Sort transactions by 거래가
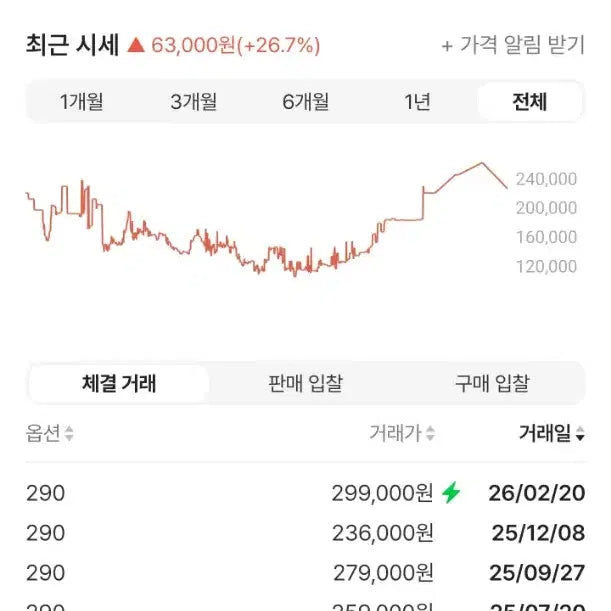This screenshot has width=611, height=611. pos(402,433)
